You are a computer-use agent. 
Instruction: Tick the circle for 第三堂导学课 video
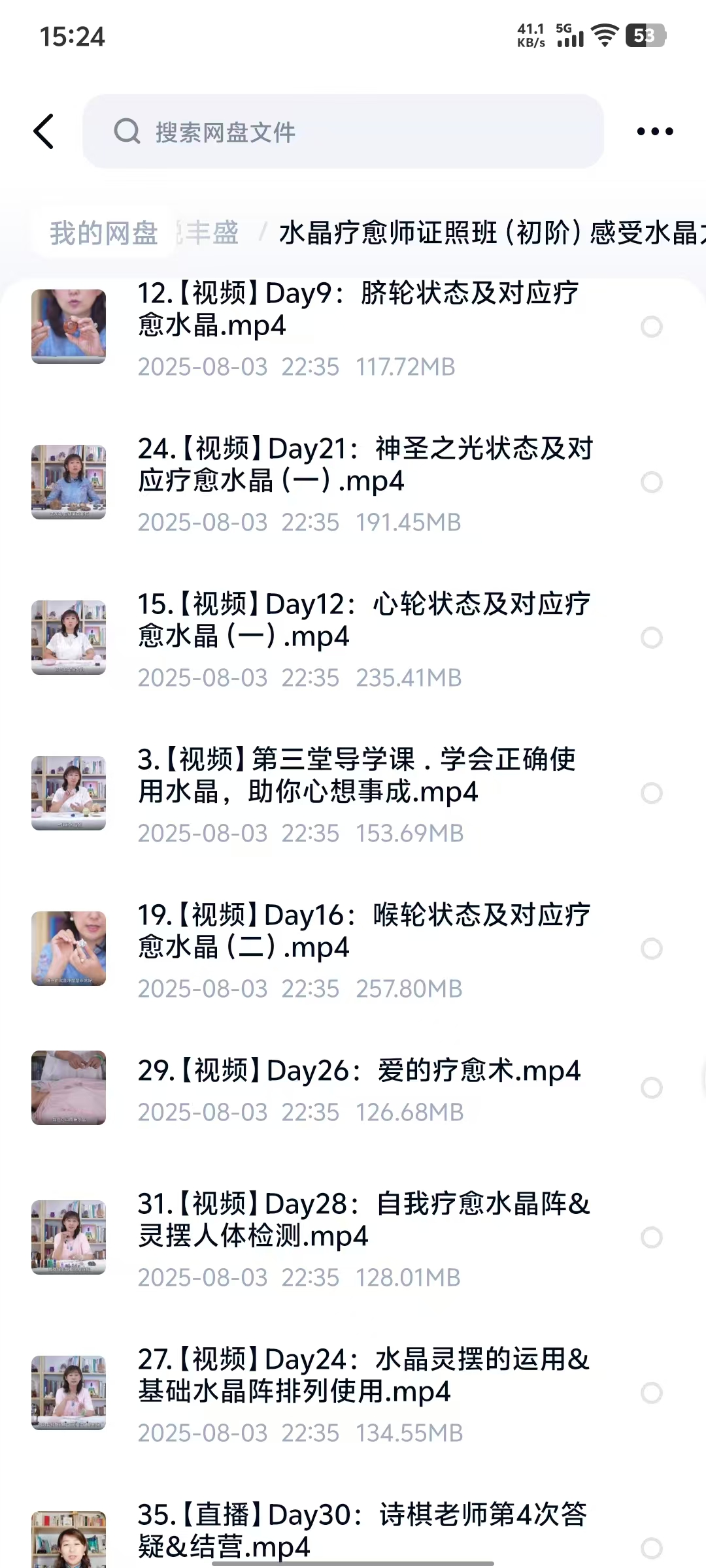point(651,793)
